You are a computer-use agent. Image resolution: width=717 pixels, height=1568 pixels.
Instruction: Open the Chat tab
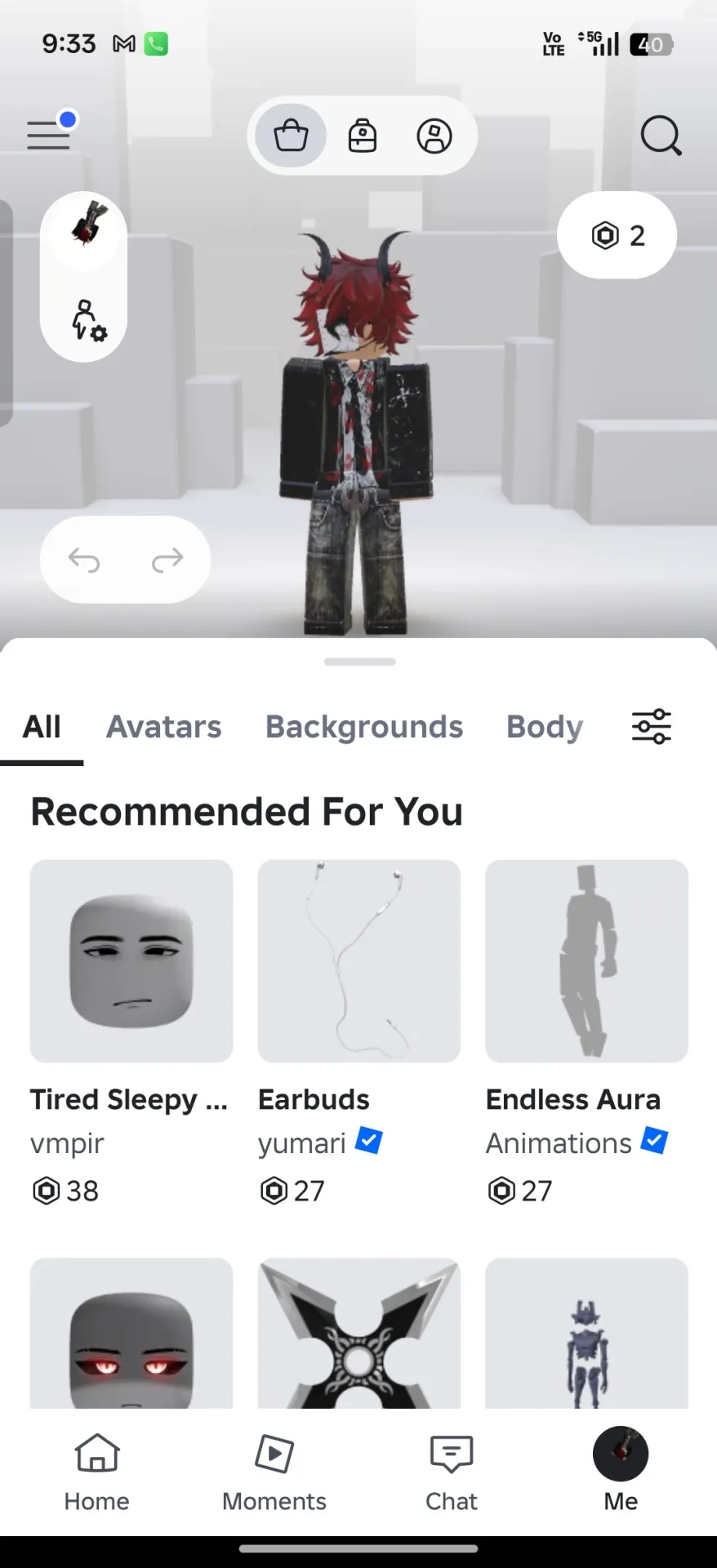452,1472
